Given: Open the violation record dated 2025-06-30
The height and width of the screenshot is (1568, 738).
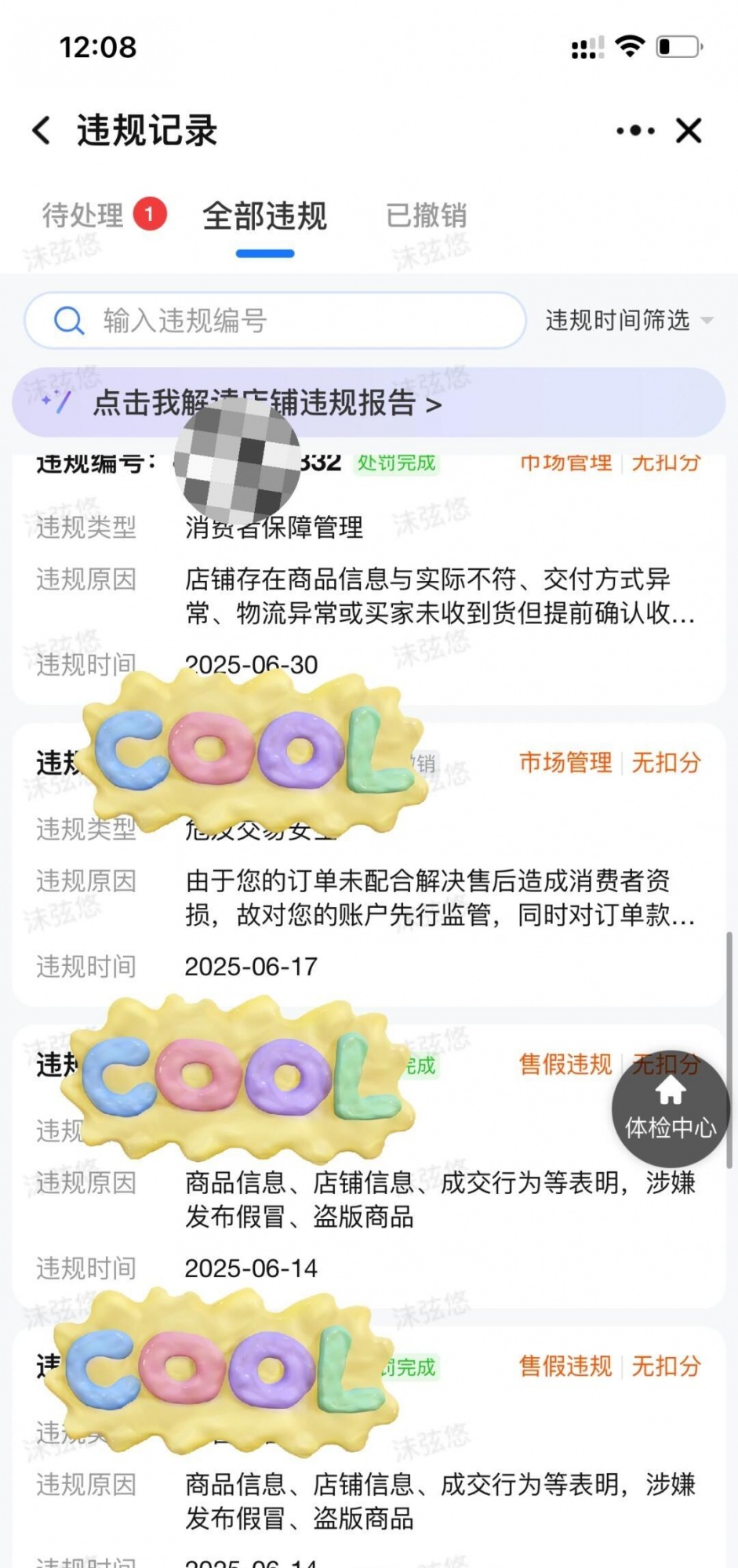Looking at the screenshot, I should 439,596.
